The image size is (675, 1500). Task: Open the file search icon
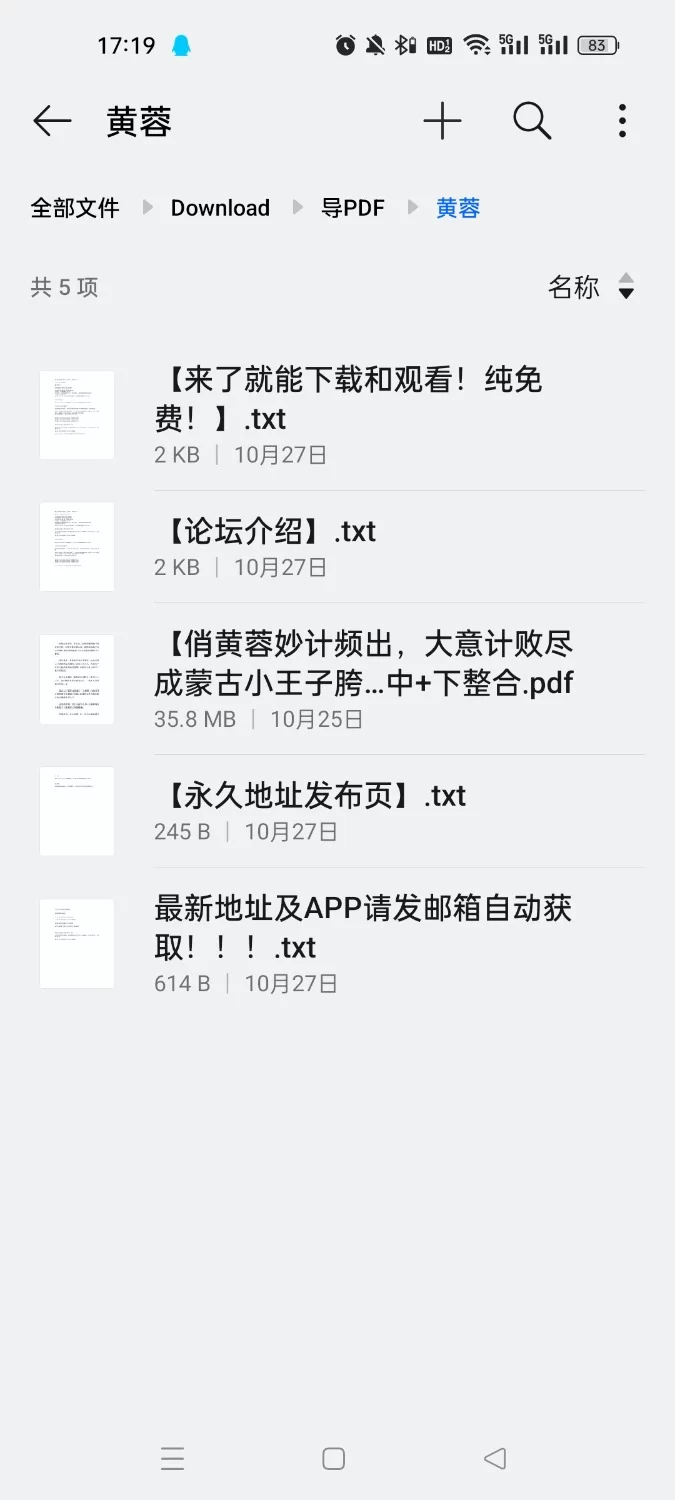pos(532,122)
